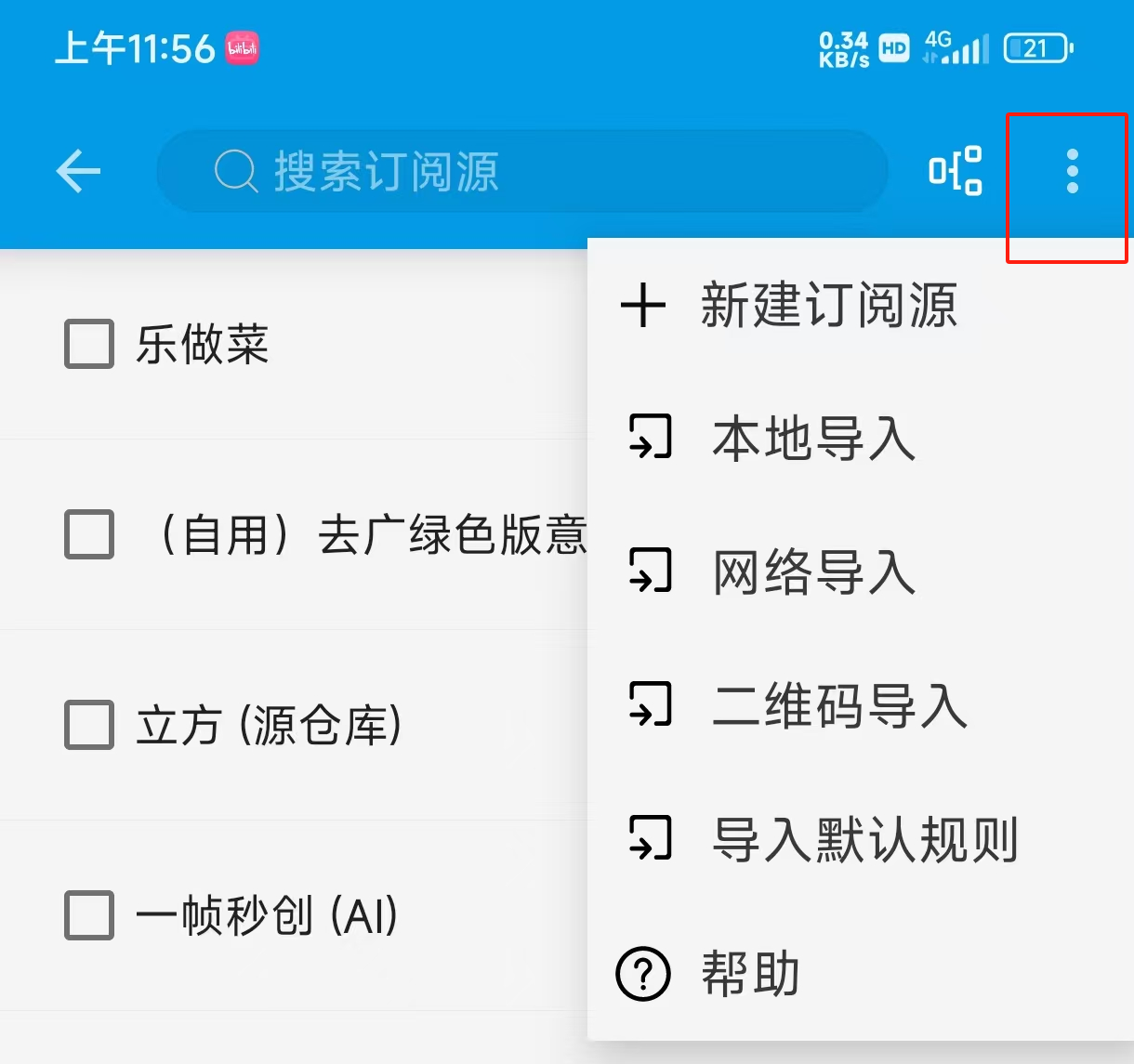This screenshot has height=1064, width=1134.
Task: Tap the 搜索订阅源 search field
Action: (521, 171)
